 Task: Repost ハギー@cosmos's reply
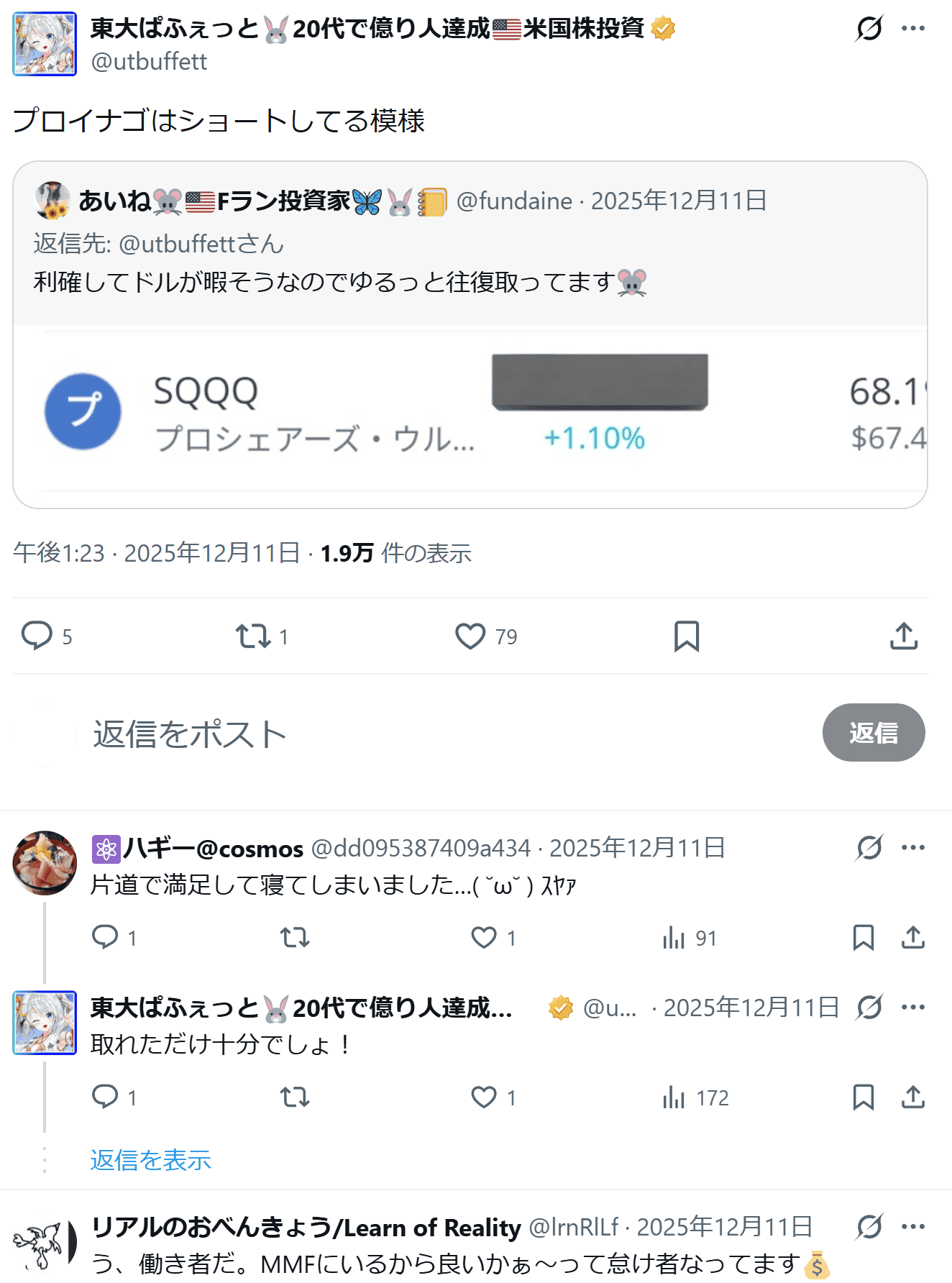pyautogui.click(x=295, y=937)
